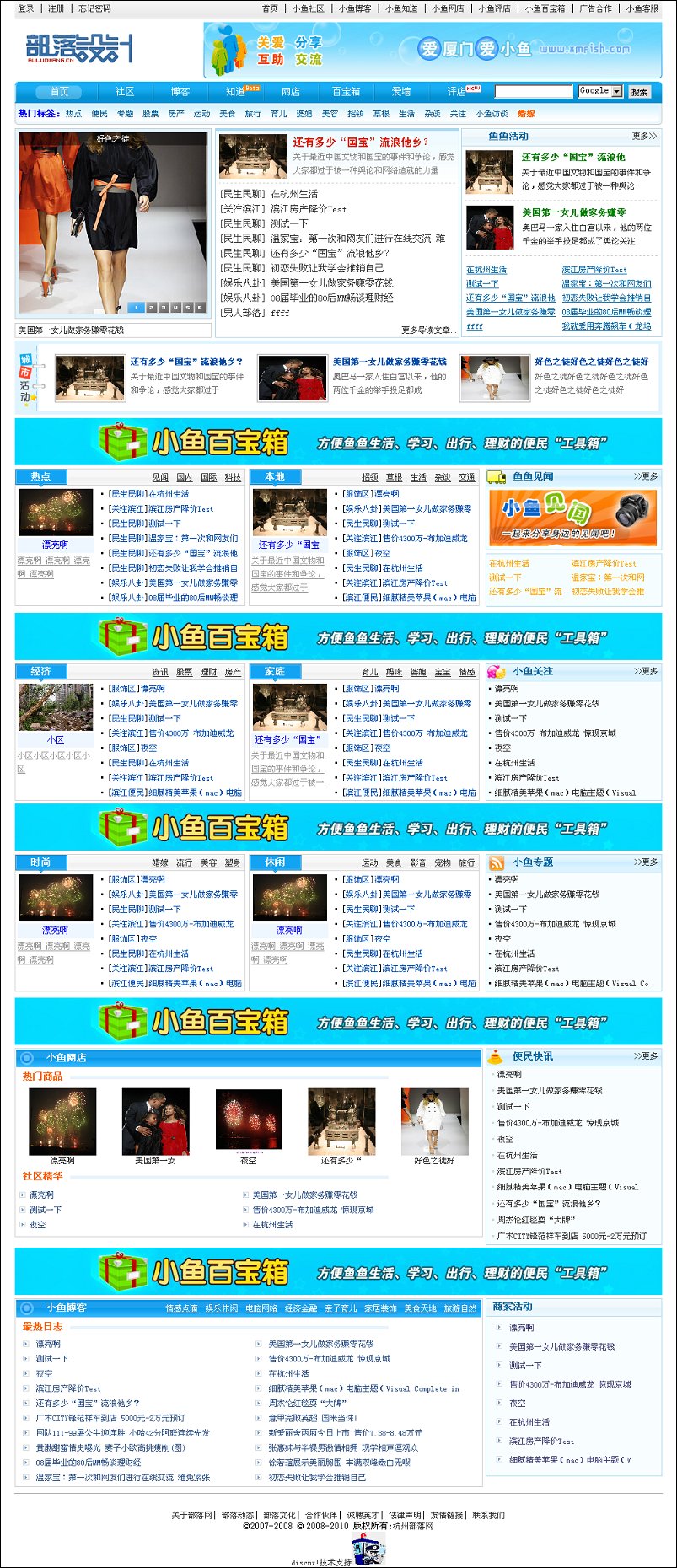Switch to the 社区 nav tab
The height and width of the screenshot is (1568, 677).
pyautogui.click(x=125, y=92)
